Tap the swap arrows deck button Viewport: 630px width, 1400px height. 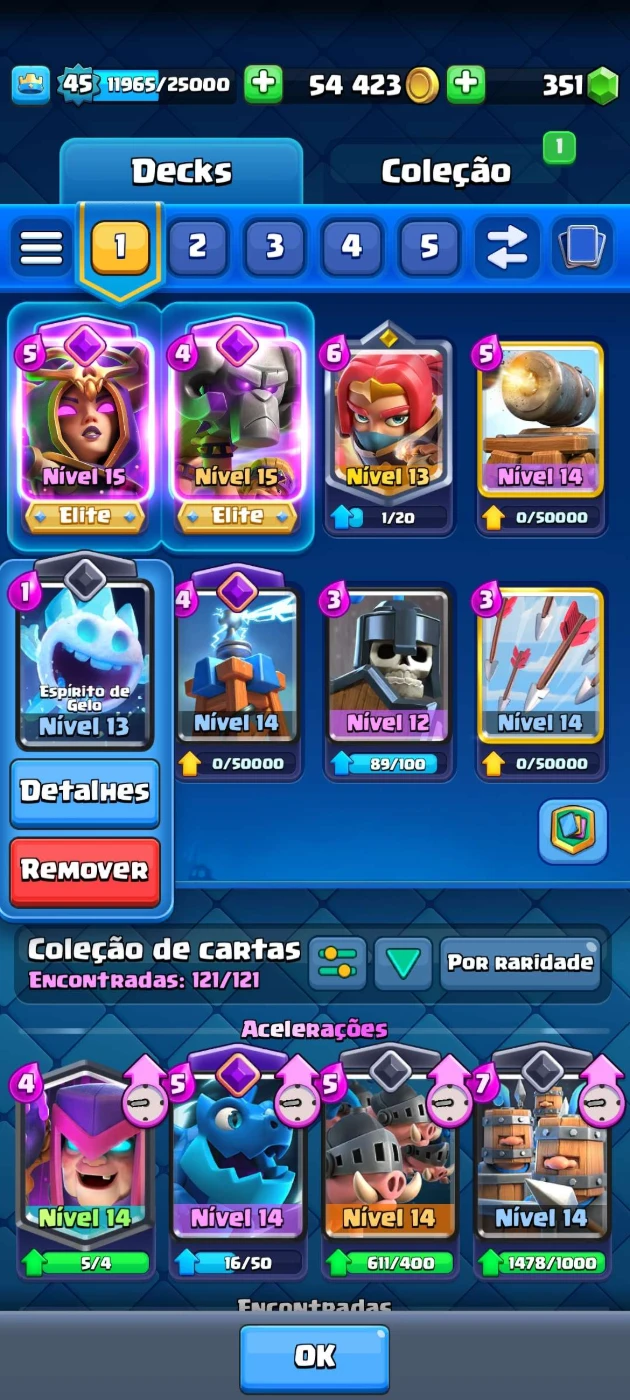[x=506, y=247]
